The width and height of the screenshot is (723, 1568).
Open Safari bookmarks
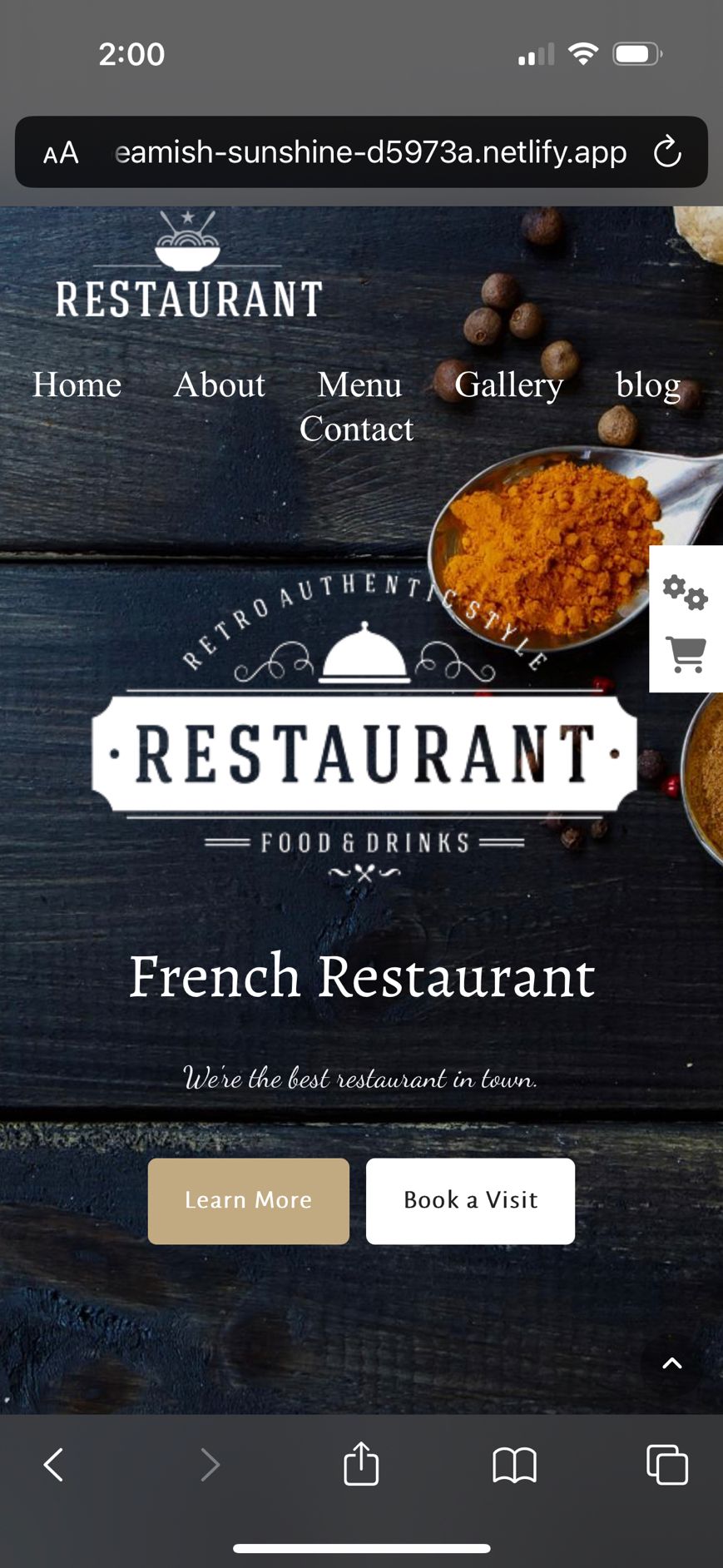coord(514,1465)
